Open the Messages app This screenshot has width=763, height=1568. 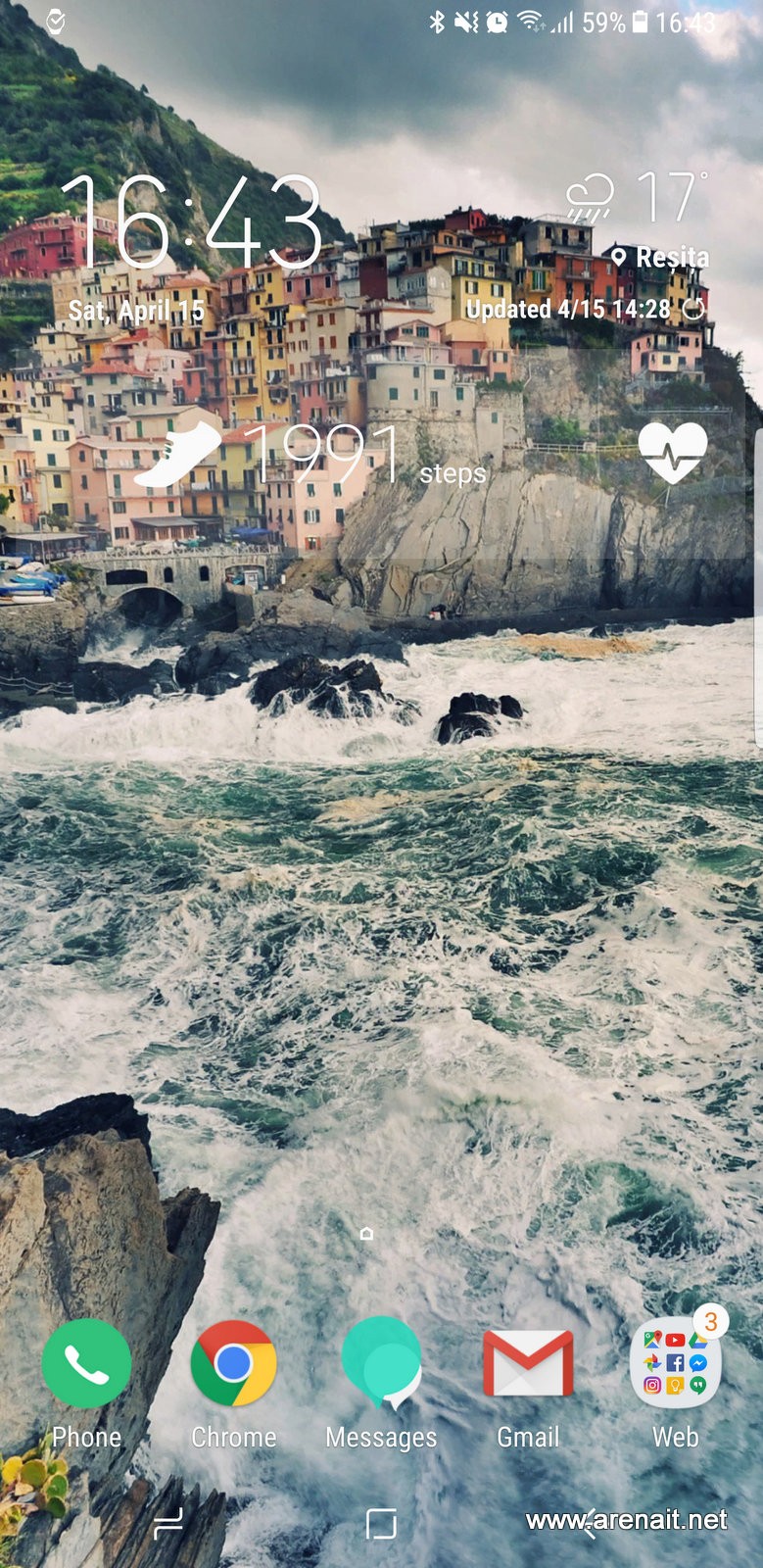click(381, 1364)
